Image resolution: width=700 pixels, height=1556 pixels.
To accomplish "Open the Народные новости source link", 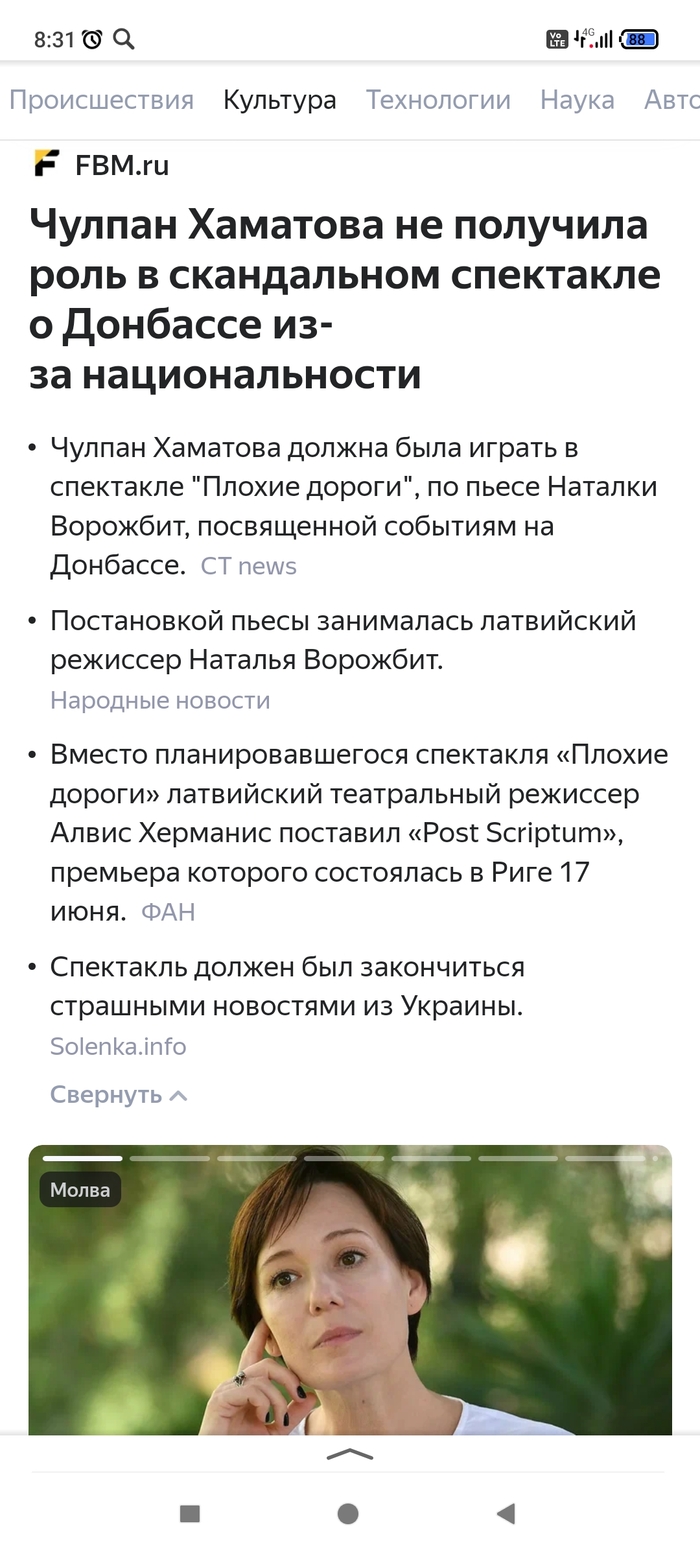I will point(160,700).
